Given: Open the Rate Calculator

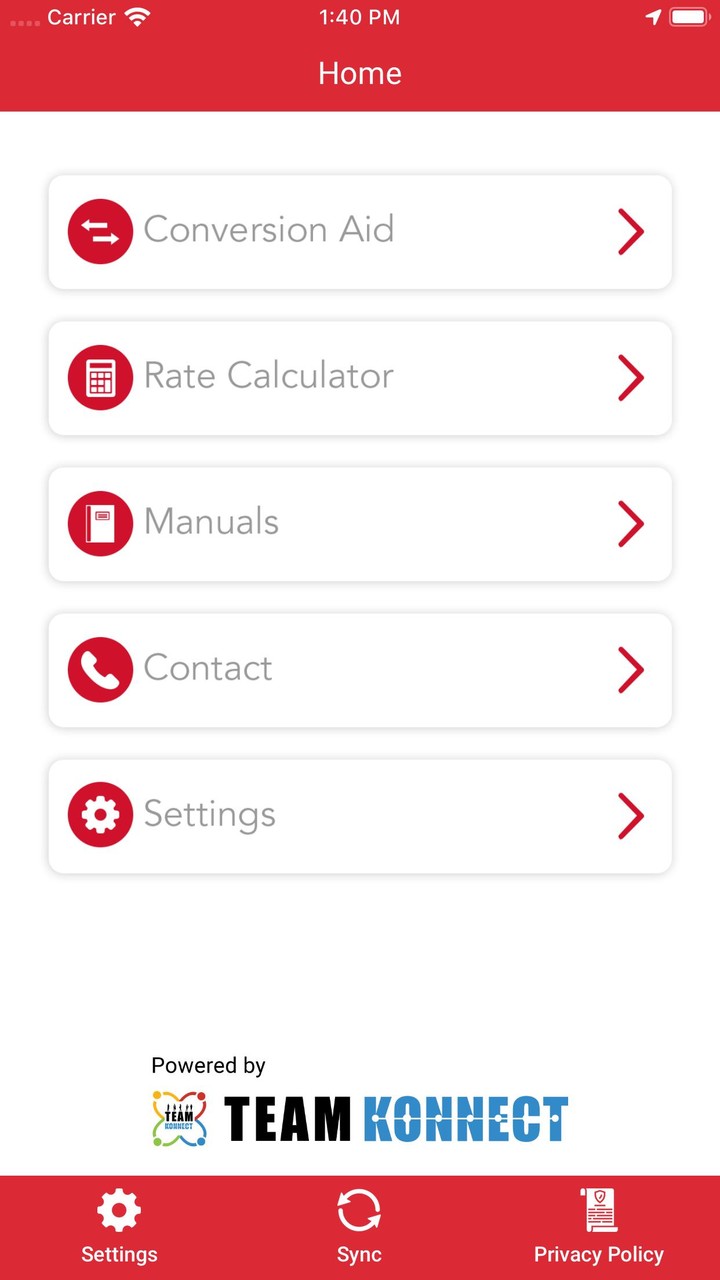Looking at the screenshot, I should (360, 378).
